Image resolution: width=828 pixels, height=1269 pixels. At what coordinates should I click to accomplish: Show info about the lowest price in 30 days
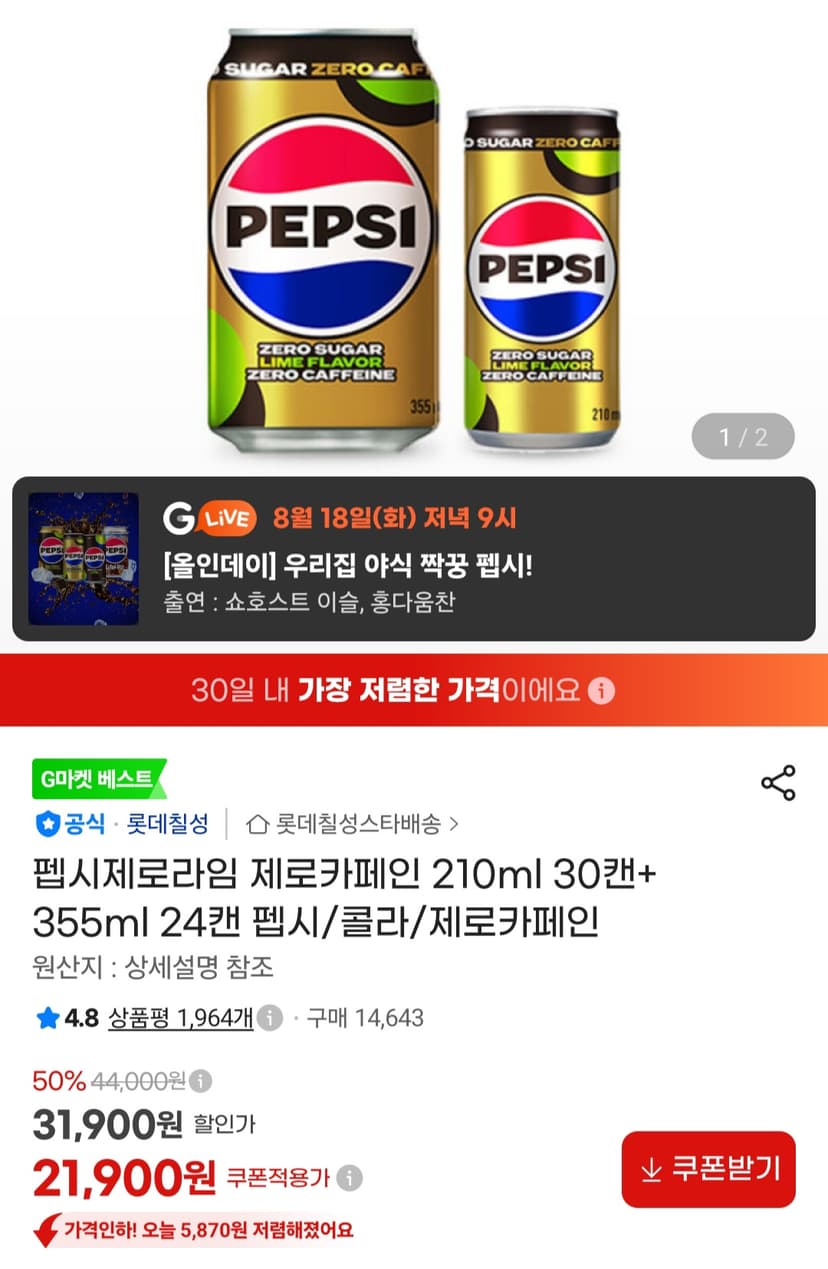pyautogui.click(x=601, y=691)
